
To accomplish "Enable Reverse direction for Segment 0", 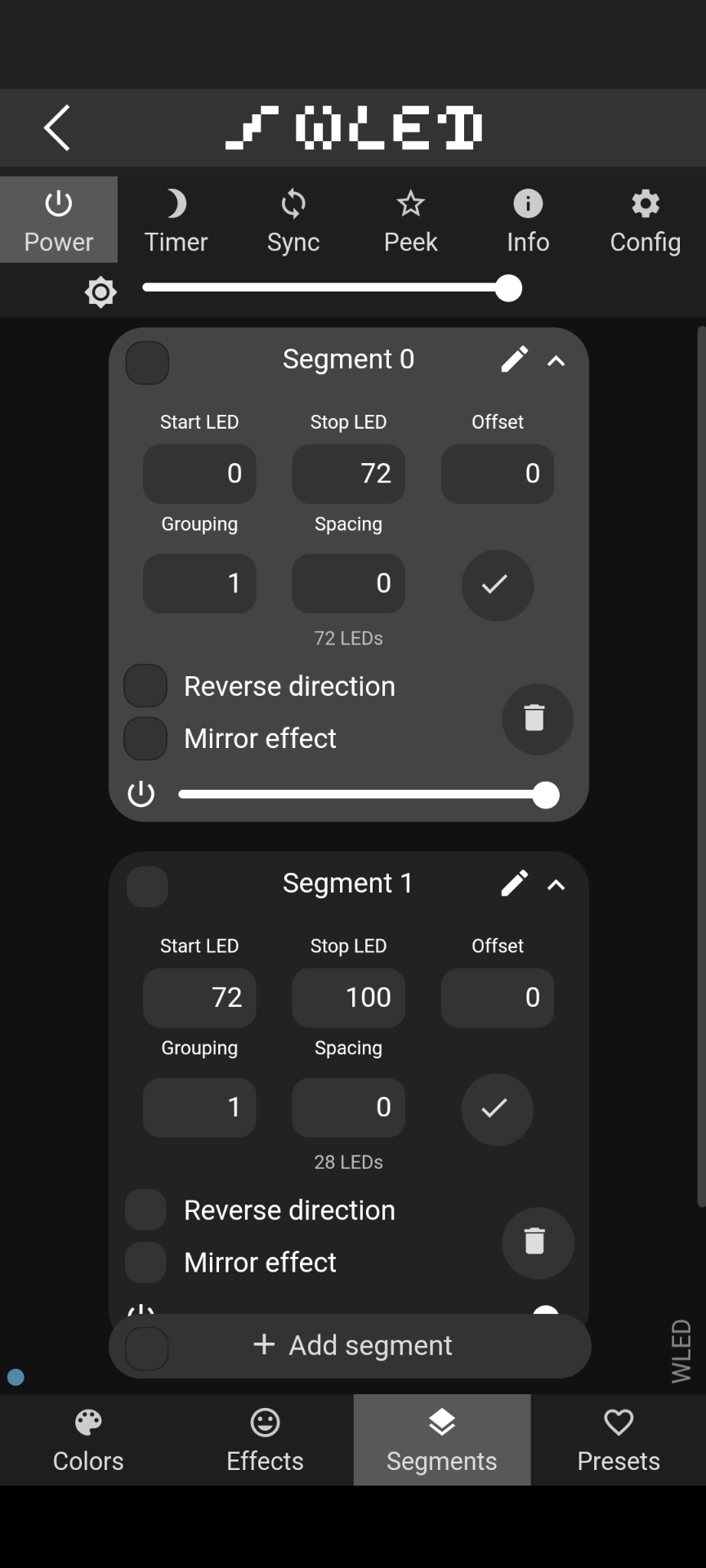I will tap(145, 686).
